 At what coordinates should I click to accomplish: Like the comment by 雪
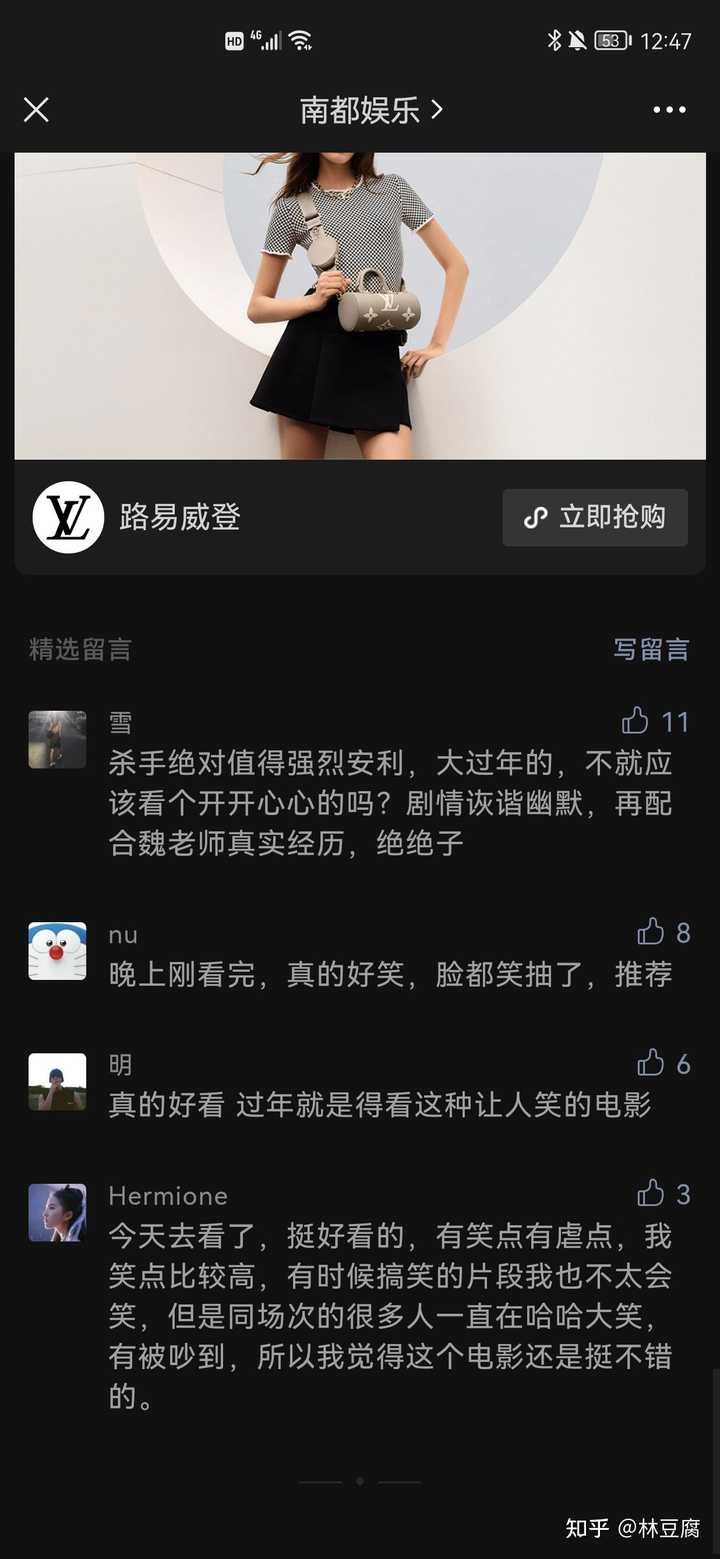[636, 721]
